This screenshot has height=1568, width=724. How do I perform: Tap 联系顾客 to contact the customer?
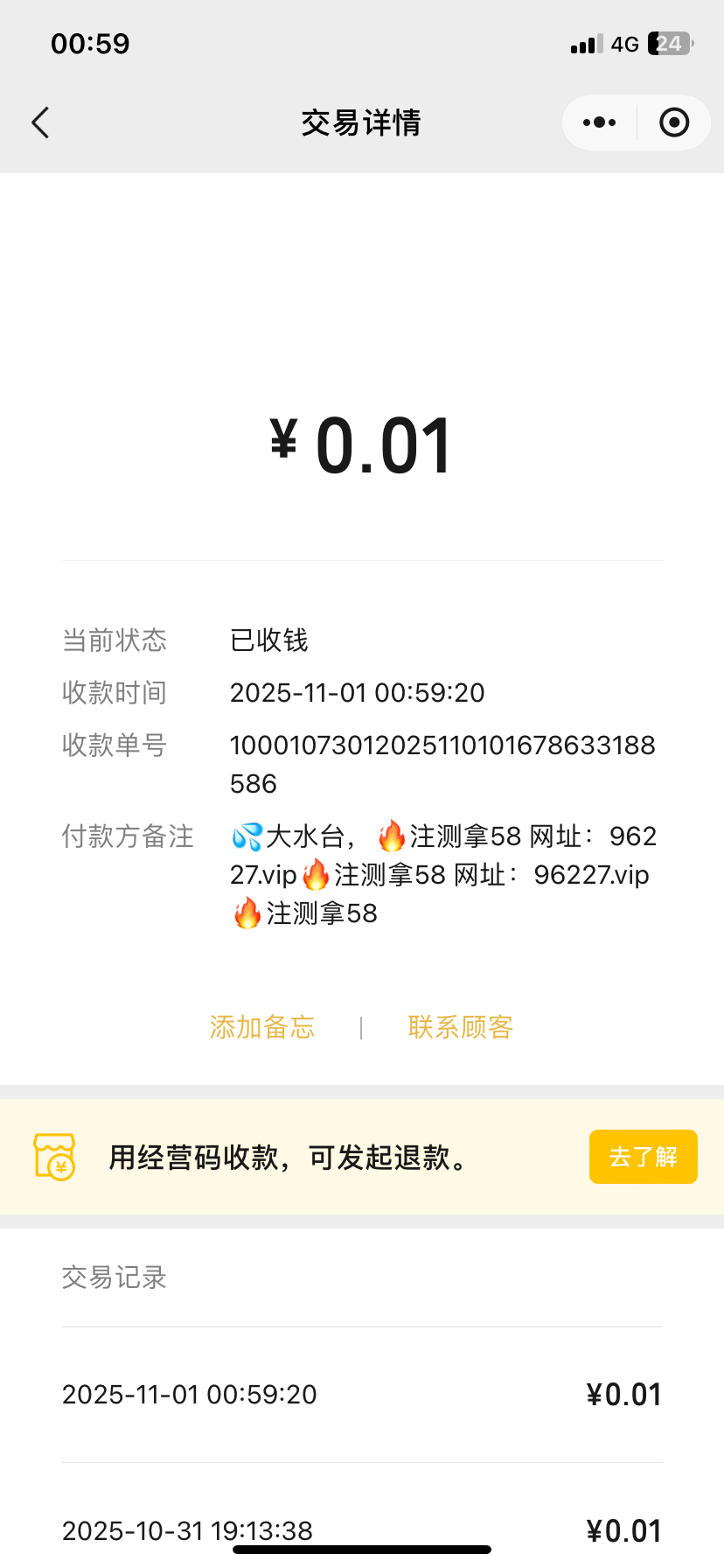pyautogui.click(x=460, y=1026)
